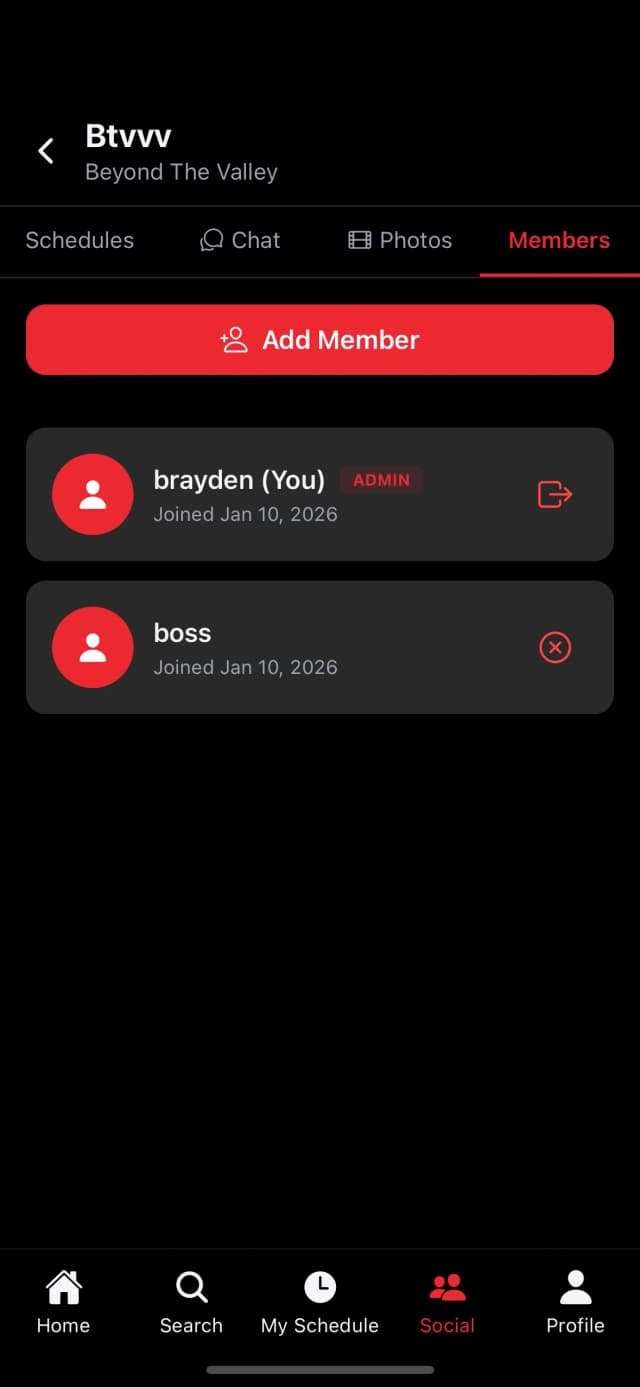Switch to the Social tab
Viewport: 640px width, 1387px height.
pyautogui.click(x=447, y=1302)
